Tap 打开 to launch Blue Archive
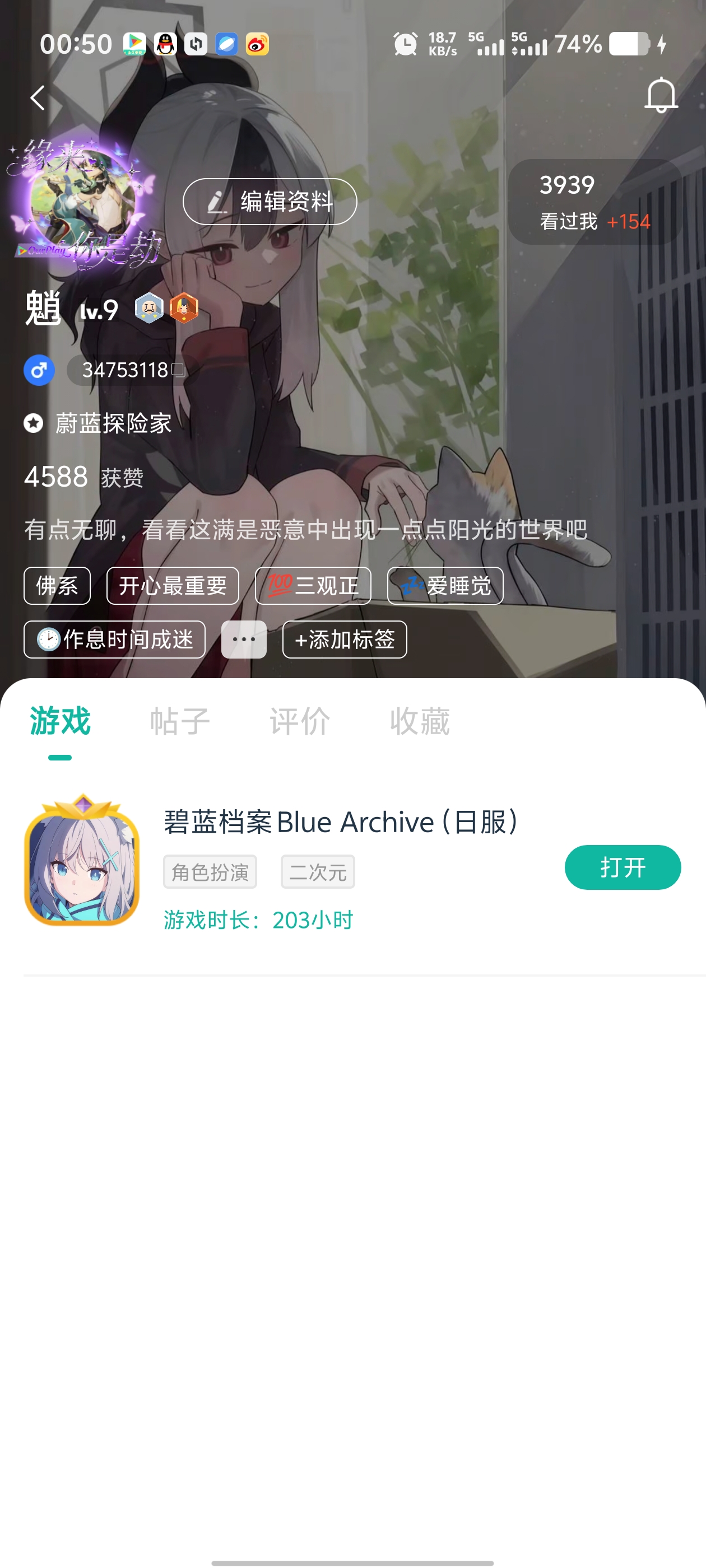 [x=622, y=867]
